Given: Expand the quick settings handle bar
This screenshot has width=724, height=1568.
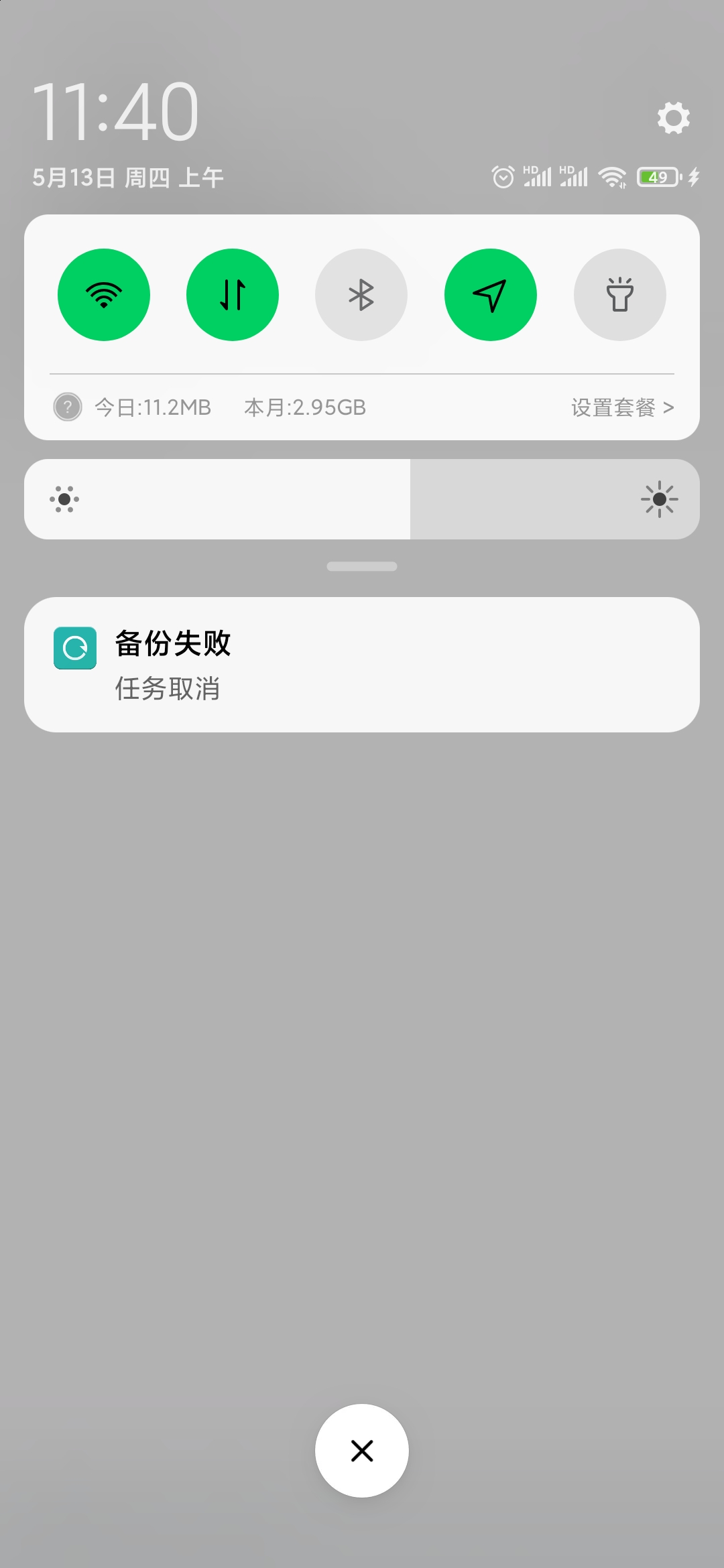Looking at the screenshot, I should (362, 566).
